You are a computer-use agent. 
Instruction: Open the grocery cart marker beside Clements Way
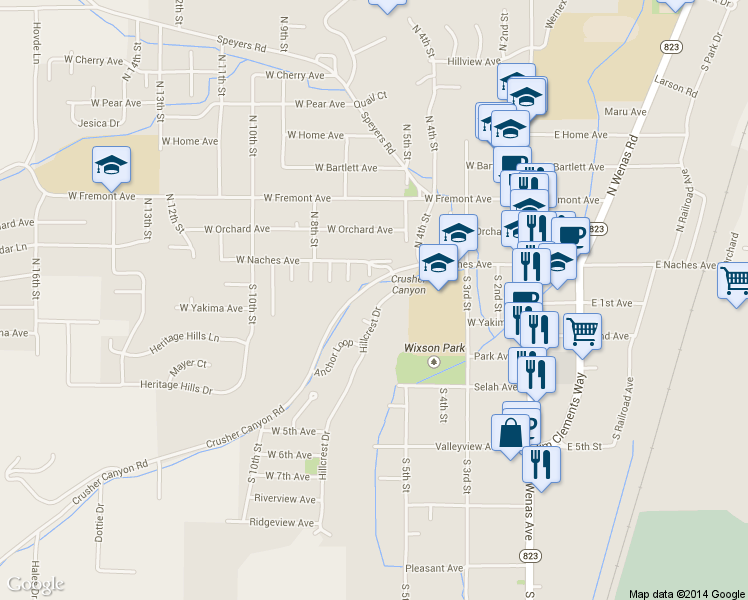[582, 332]
